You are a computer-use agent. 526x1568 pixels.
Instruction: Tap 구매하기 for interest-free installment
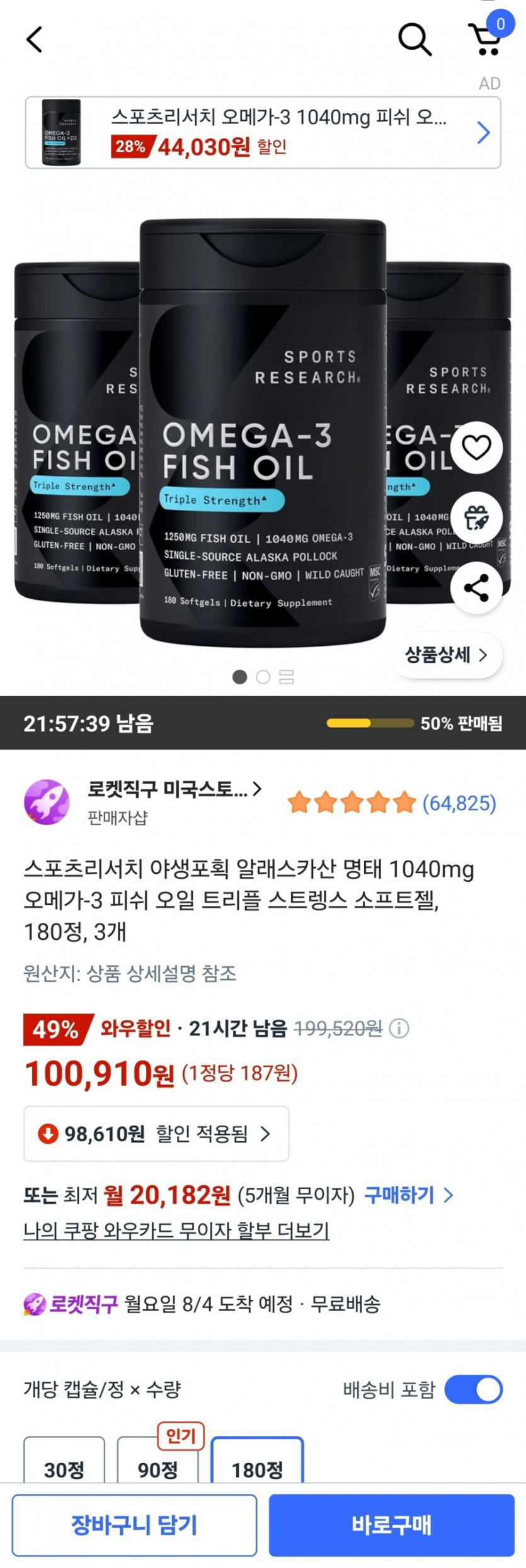tap(408, 1195)
